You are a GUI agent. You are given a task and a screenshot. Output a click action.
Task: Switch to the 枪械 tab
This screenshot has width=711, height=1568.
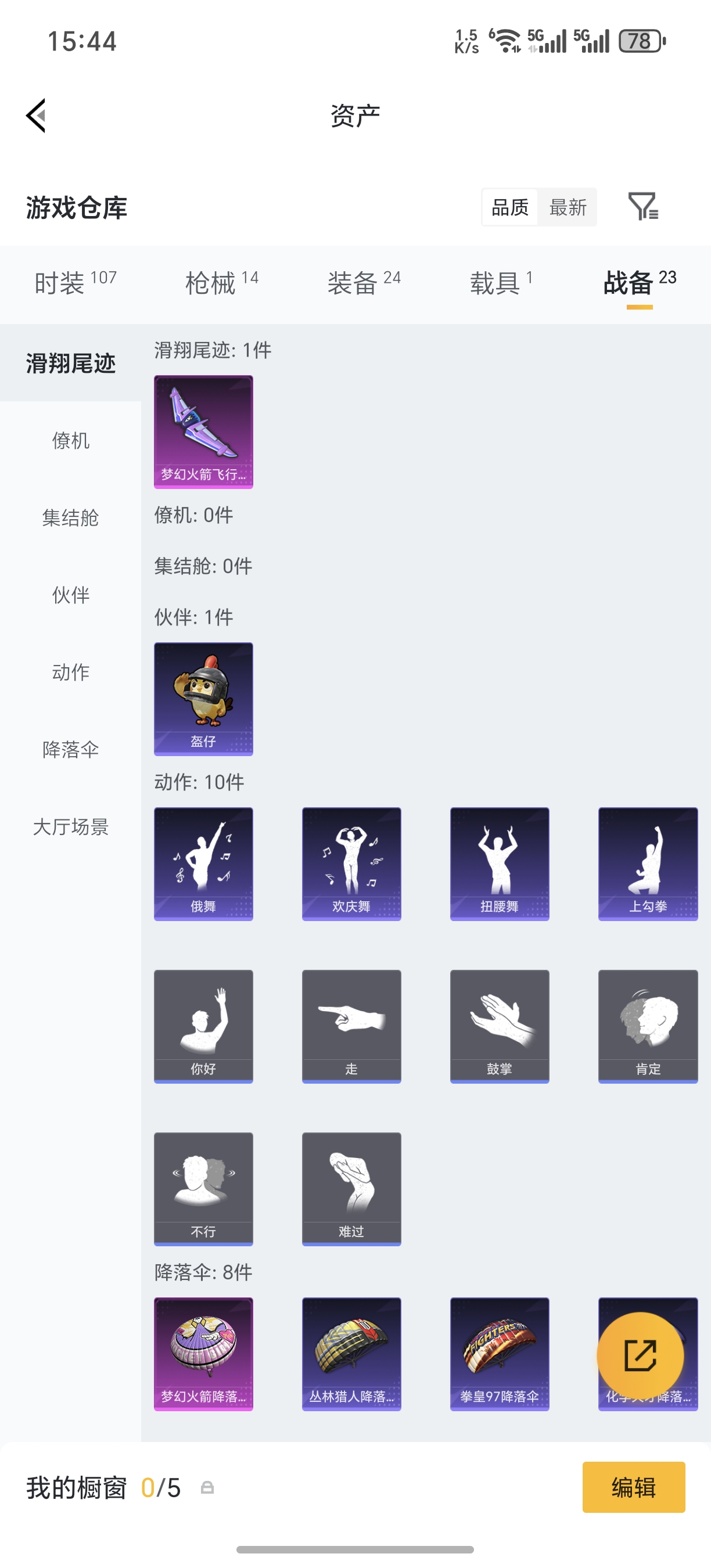click(x=221, y=283)
